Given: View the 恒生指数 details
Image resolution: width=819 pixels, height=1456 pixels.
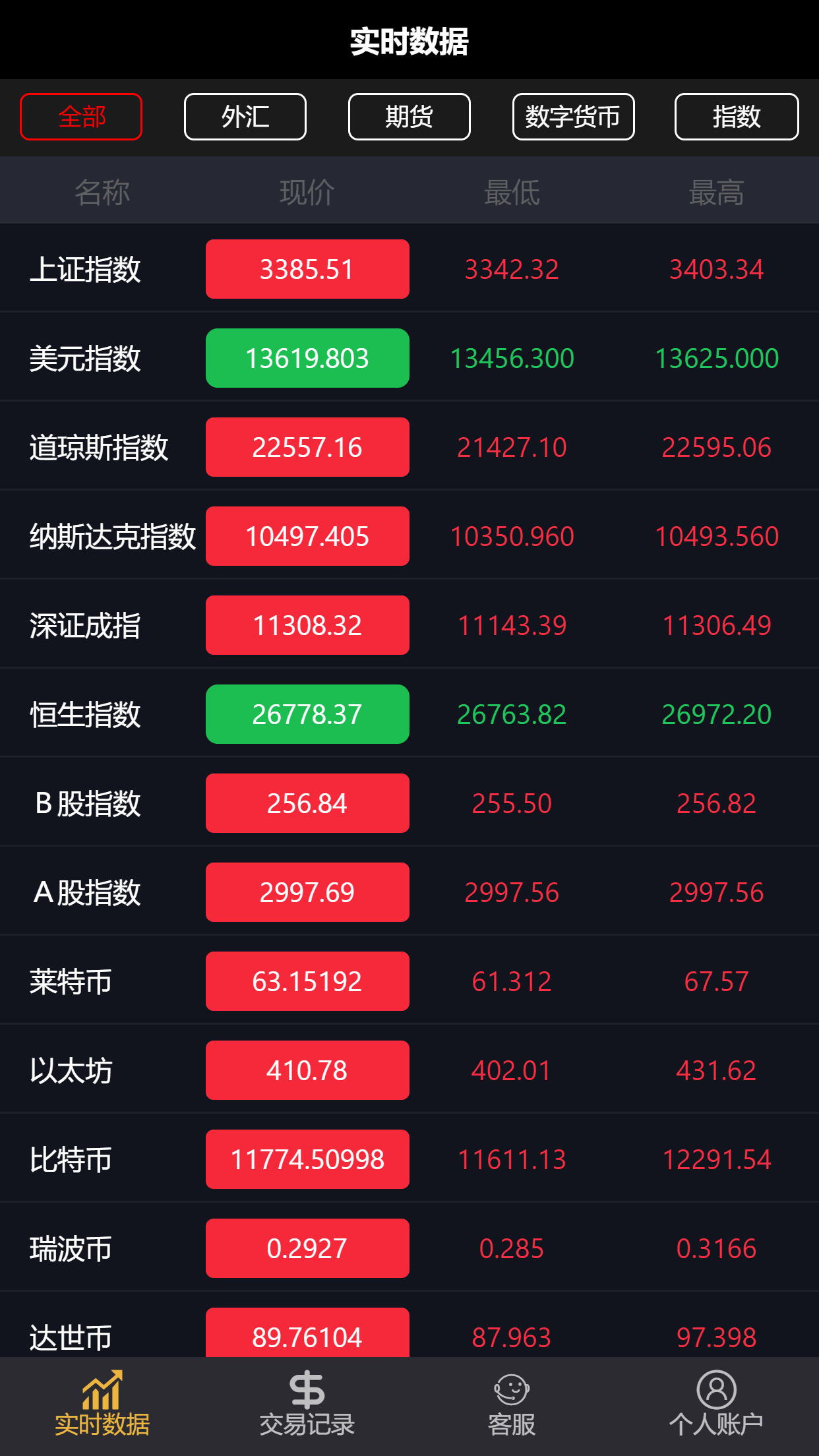Looking at the screenshot, I should [409, 713].
